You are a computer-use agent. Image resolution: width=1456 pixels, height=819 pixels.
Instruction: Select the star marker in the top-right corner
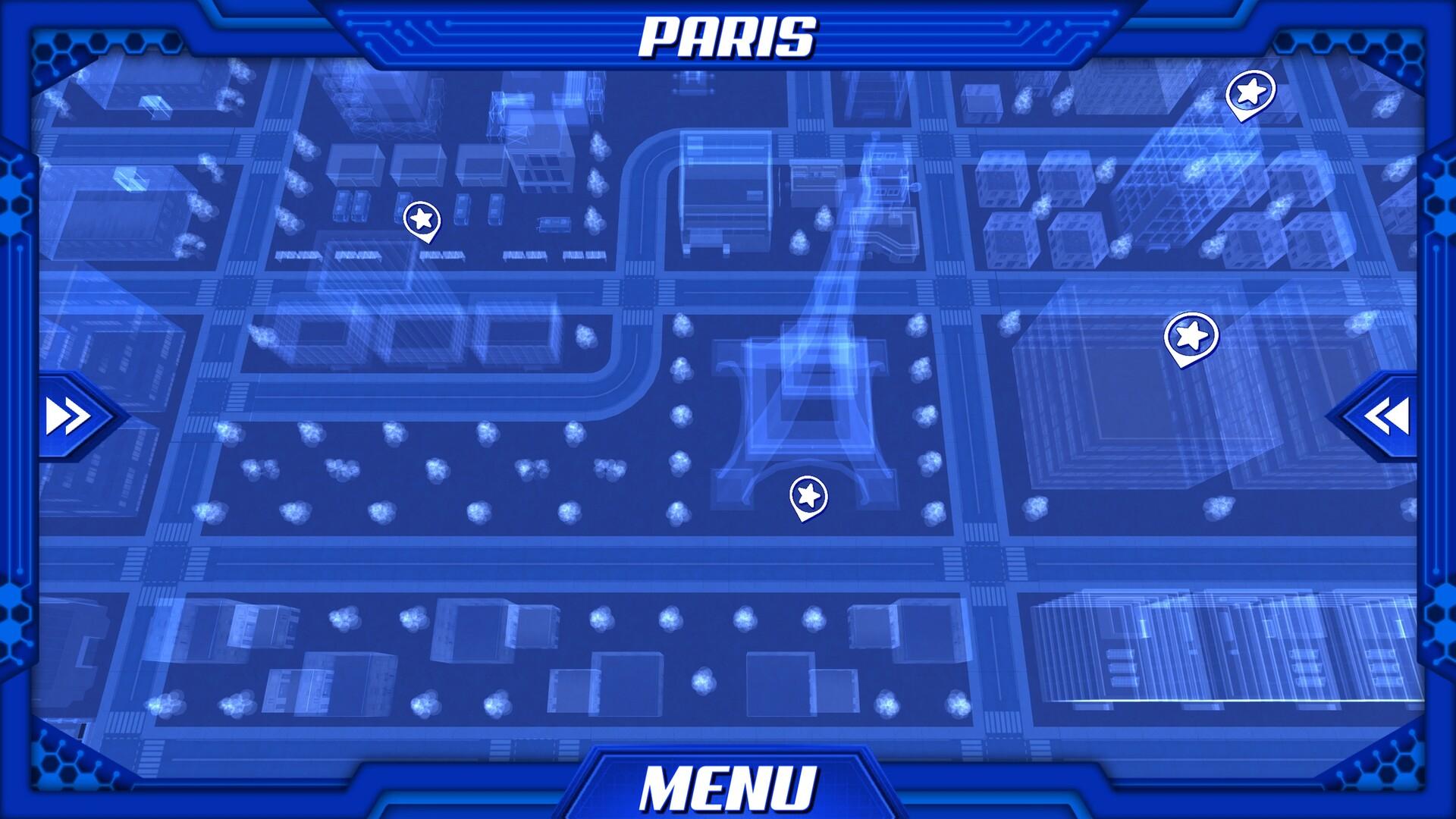1250,93
